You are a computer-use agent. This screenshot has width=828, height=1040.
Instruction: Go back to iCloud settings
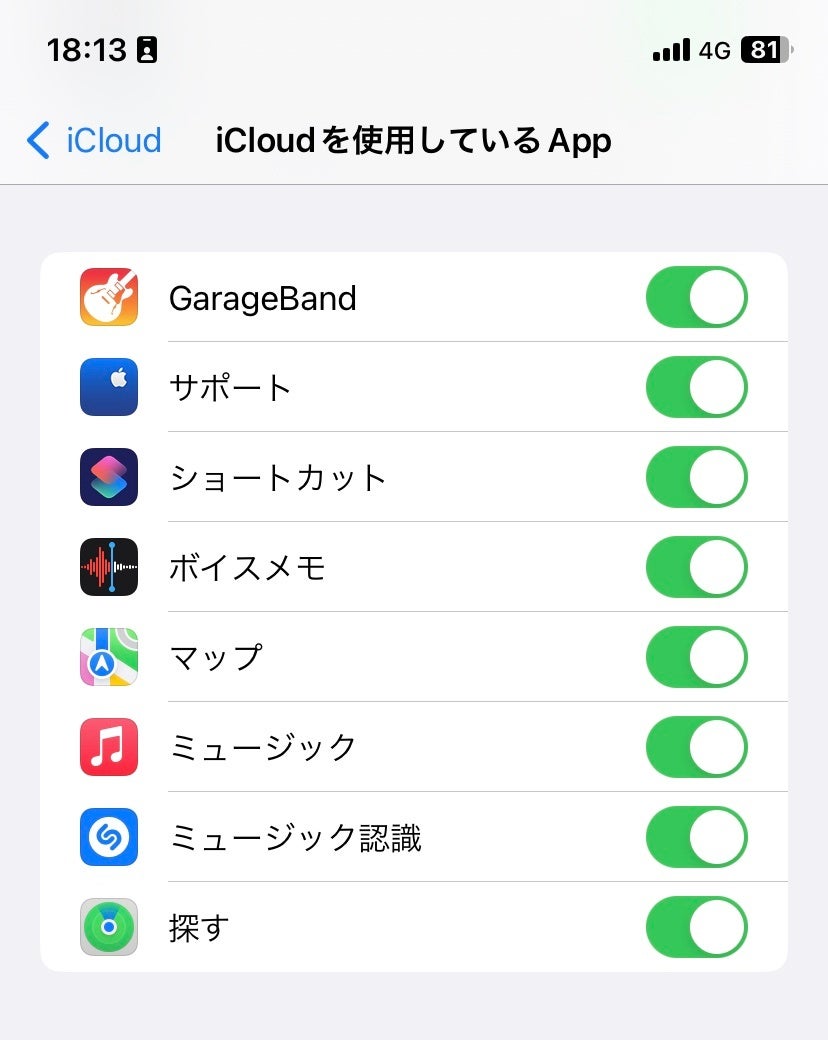94,141
